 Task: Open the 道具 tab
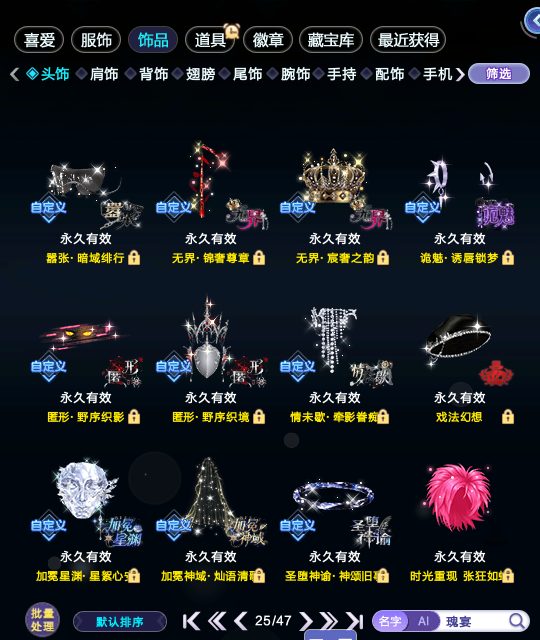tap(210, 40)
